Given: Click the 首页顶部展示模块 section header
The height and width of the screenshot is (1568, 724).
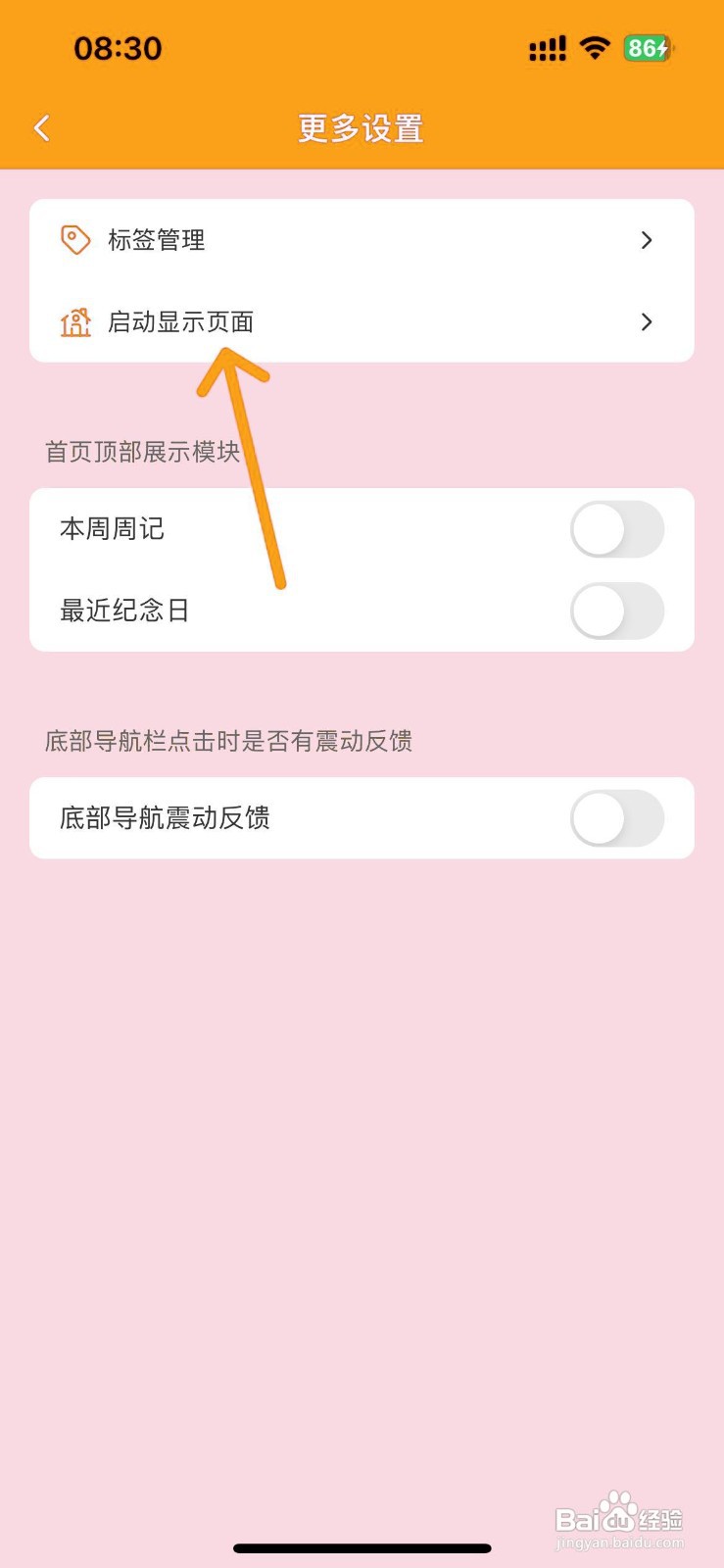Looking at the screenshot, I should point(142,453).
